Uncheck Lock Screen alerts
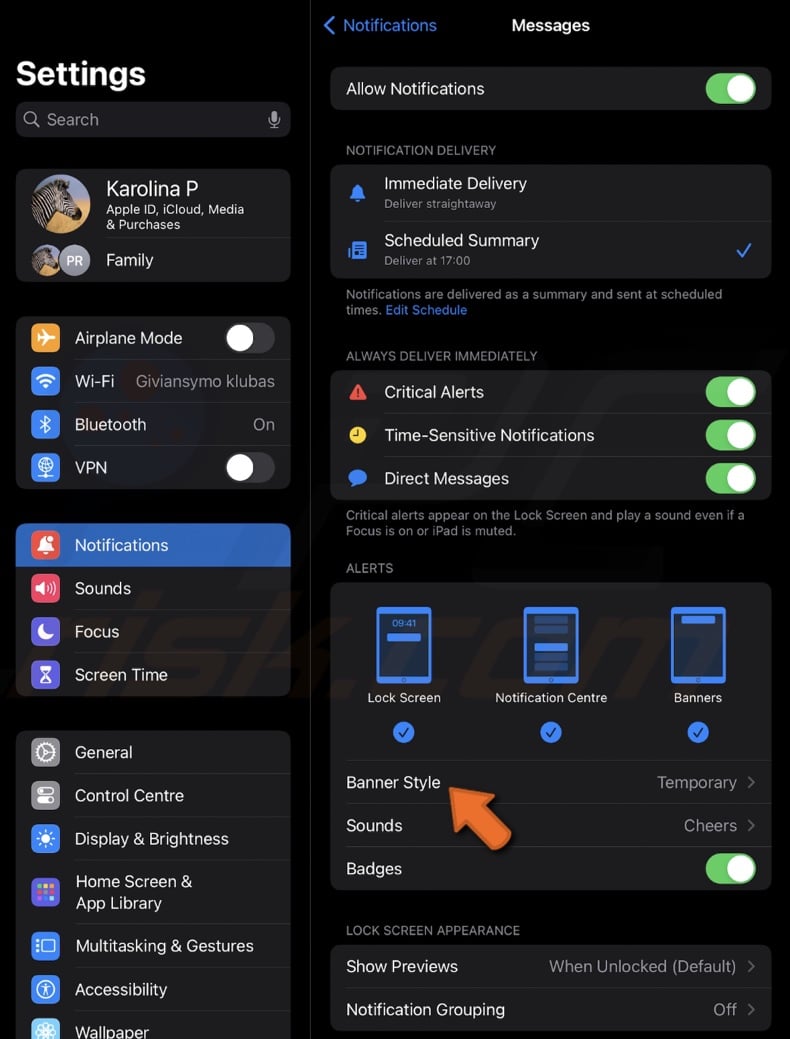 click(403, 733)
